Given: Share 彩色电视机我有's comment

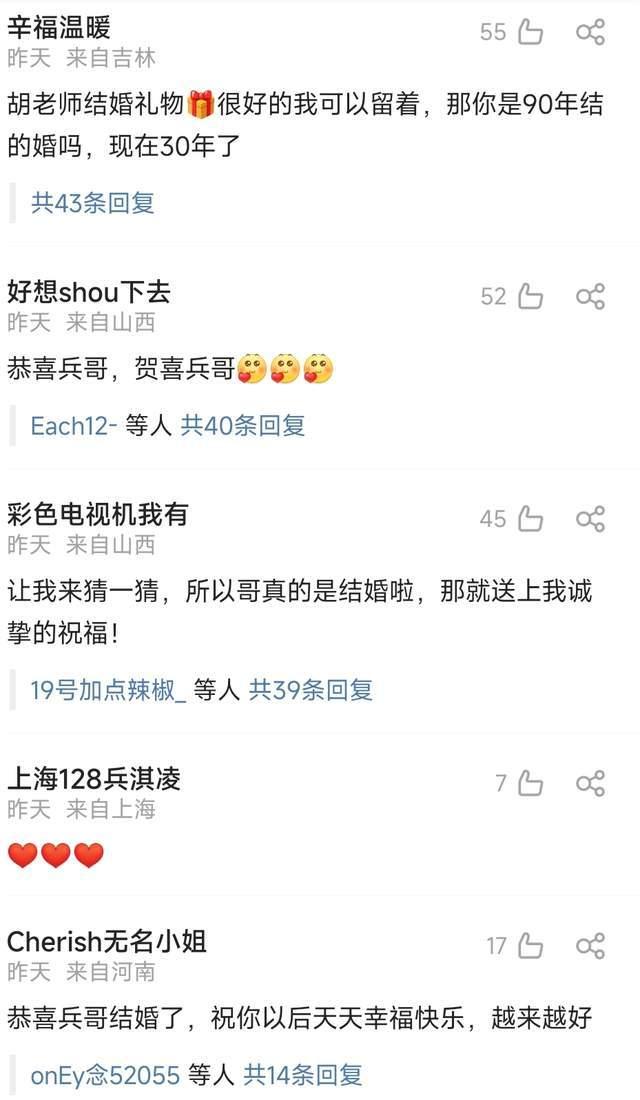Looking at the screenshot, I should tap(591, 519).
